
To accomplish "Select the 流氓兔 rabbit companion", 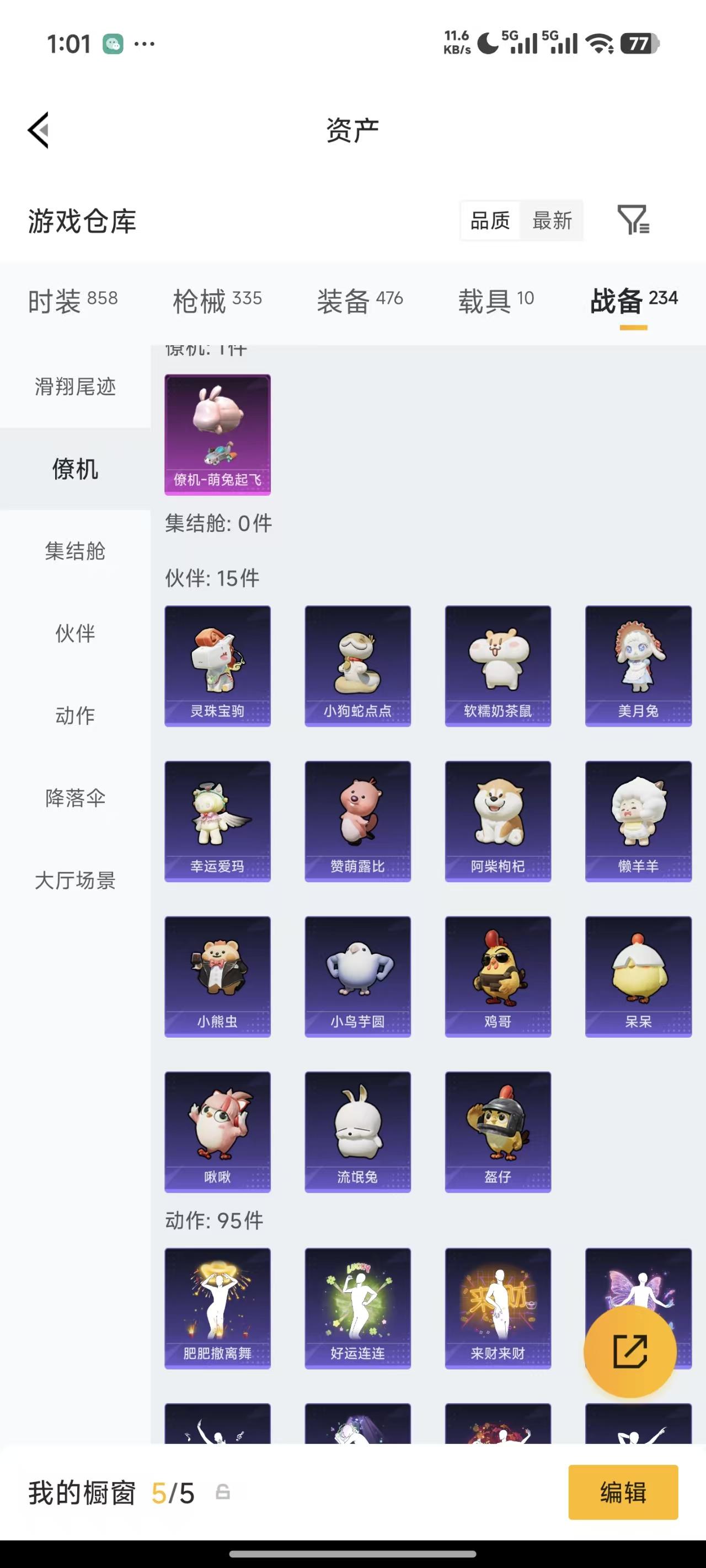I will (357, 1129).
